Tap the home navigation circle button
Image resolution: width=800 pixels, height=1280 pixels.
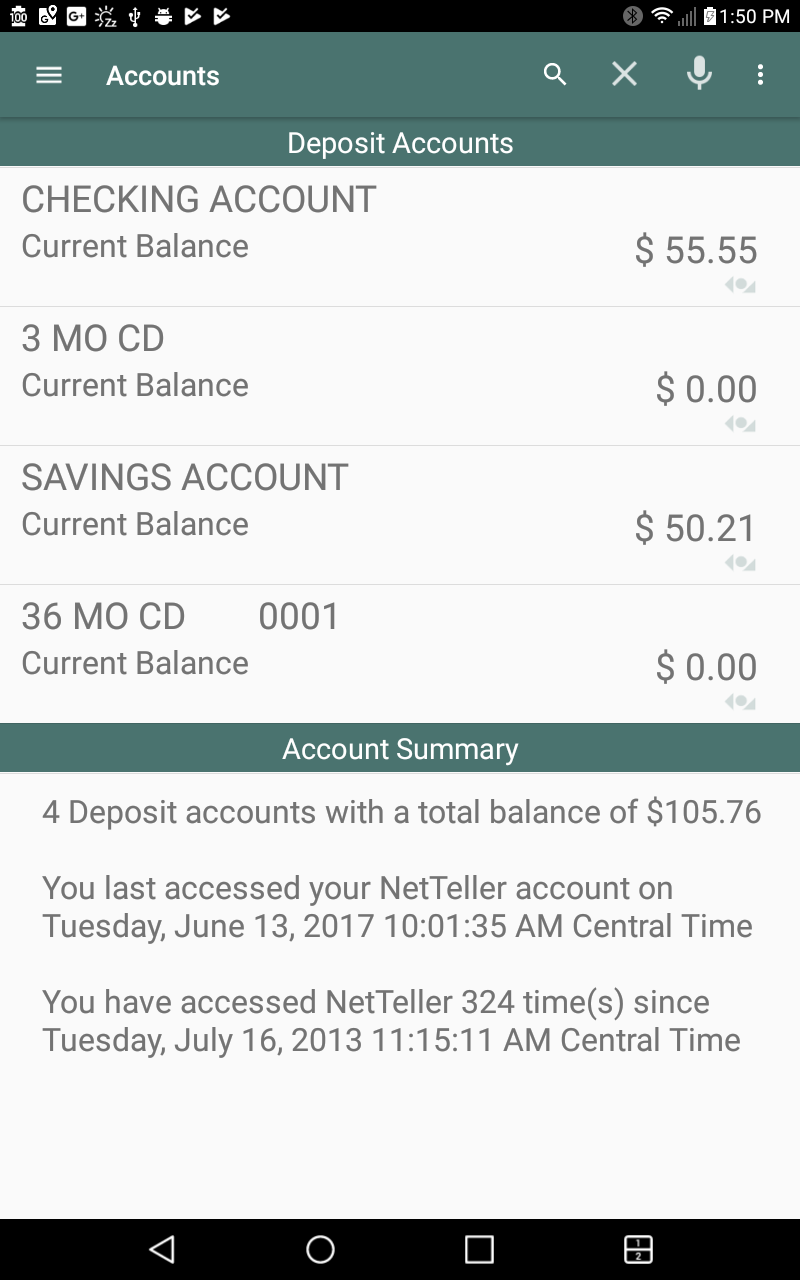(320, 1249)
